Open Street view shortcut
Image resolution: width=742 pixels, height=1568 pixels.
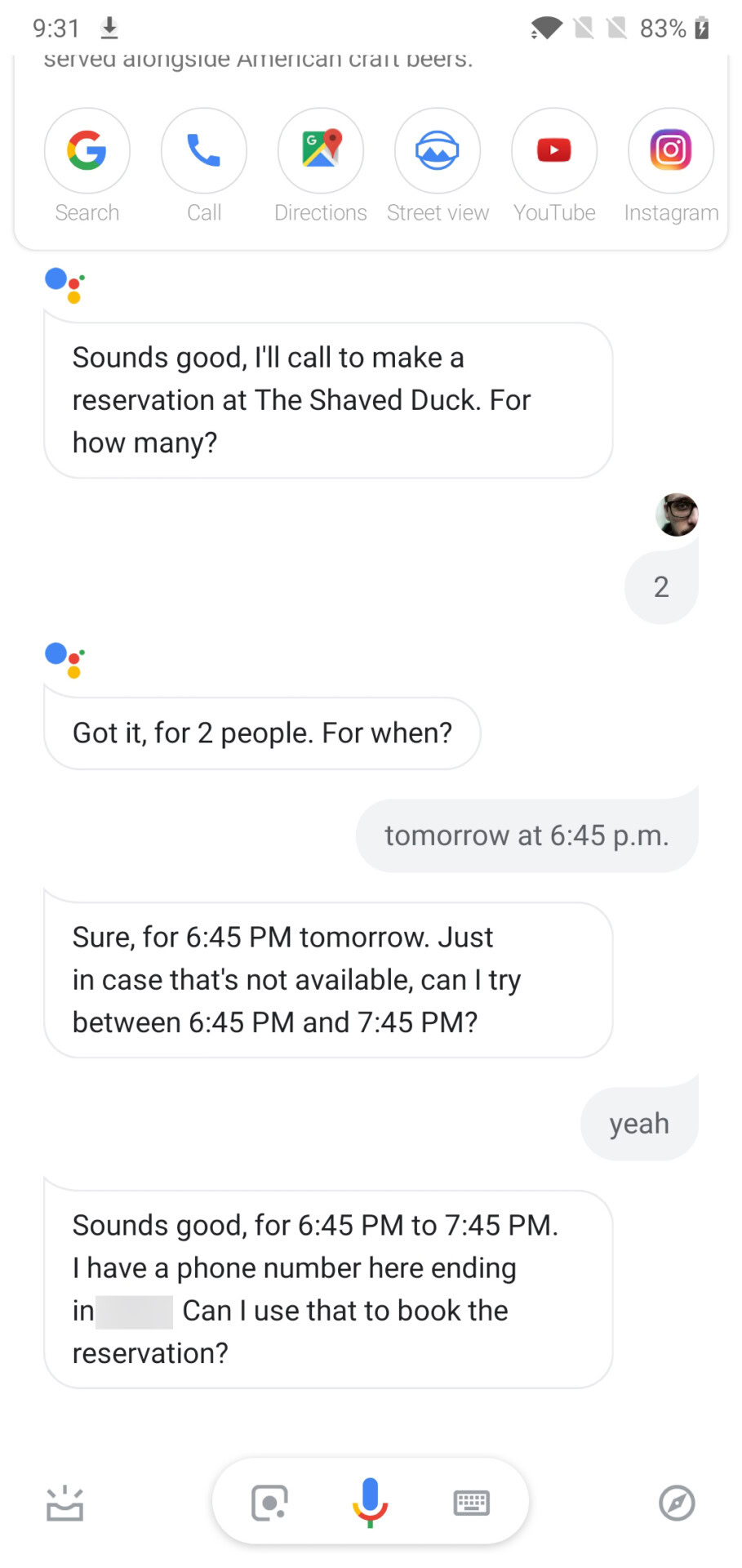tap(438, 151)
